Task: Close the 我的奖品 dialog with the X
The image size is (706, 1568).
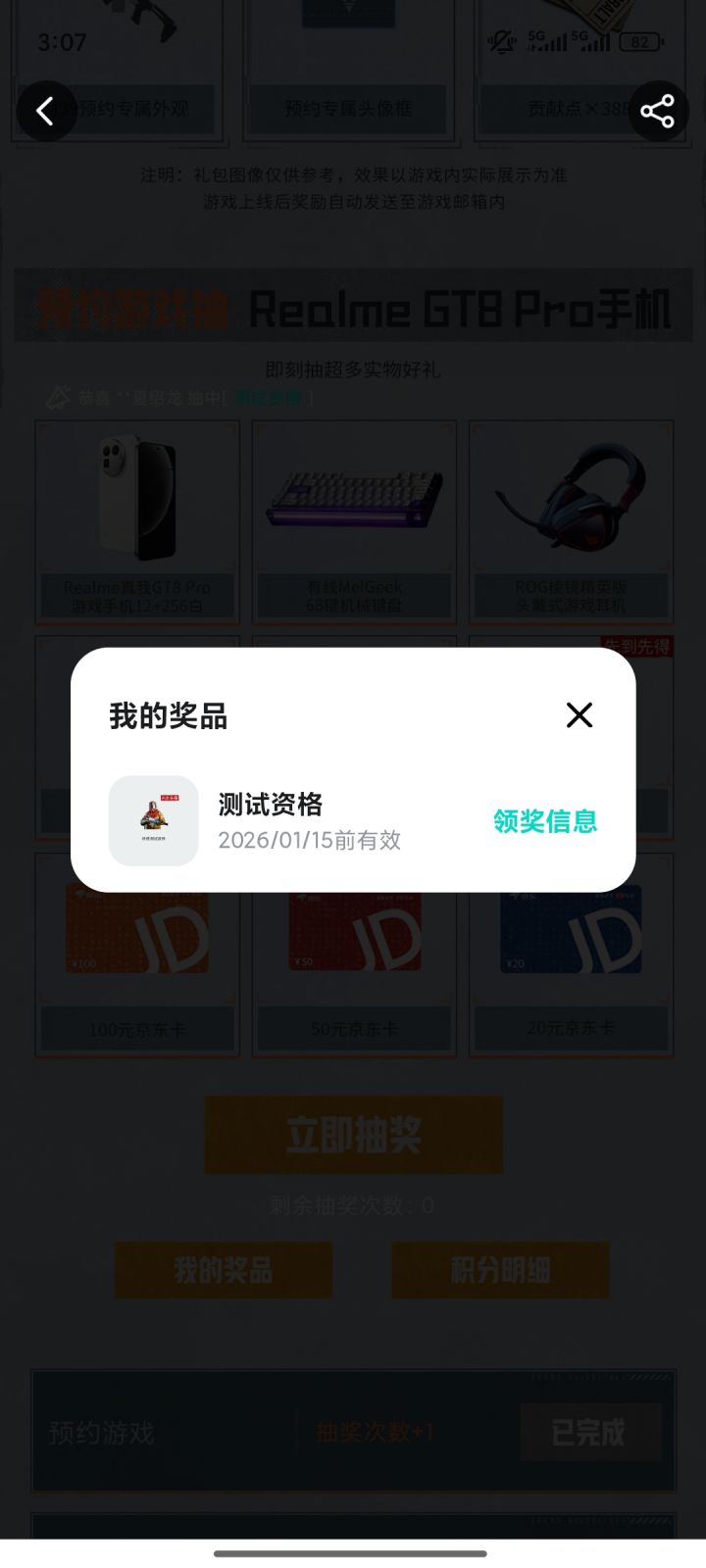Action: (x=579, y=715)
